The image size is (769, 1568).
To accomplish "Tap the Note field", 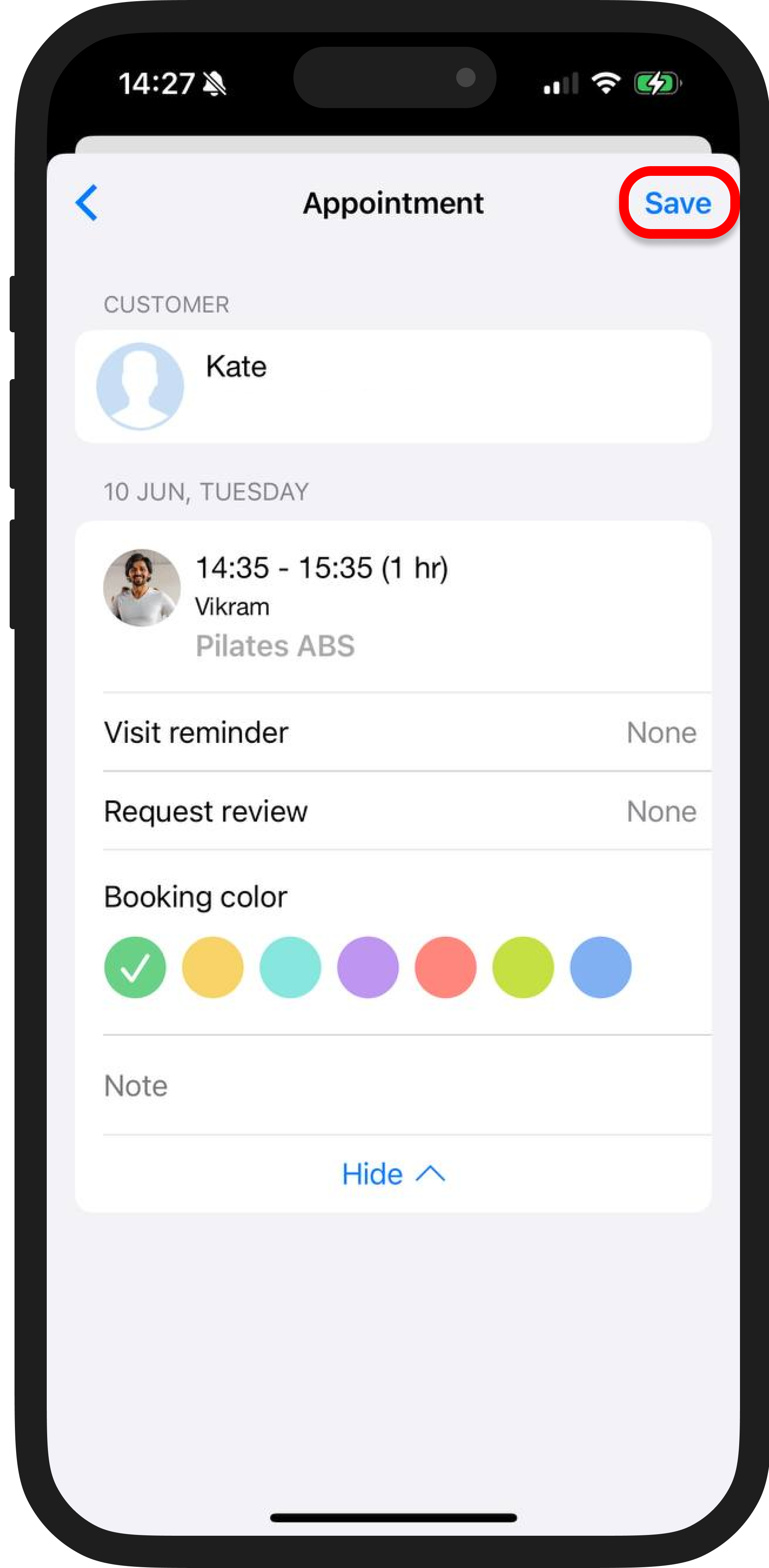I will click(x=400, y=1085).
